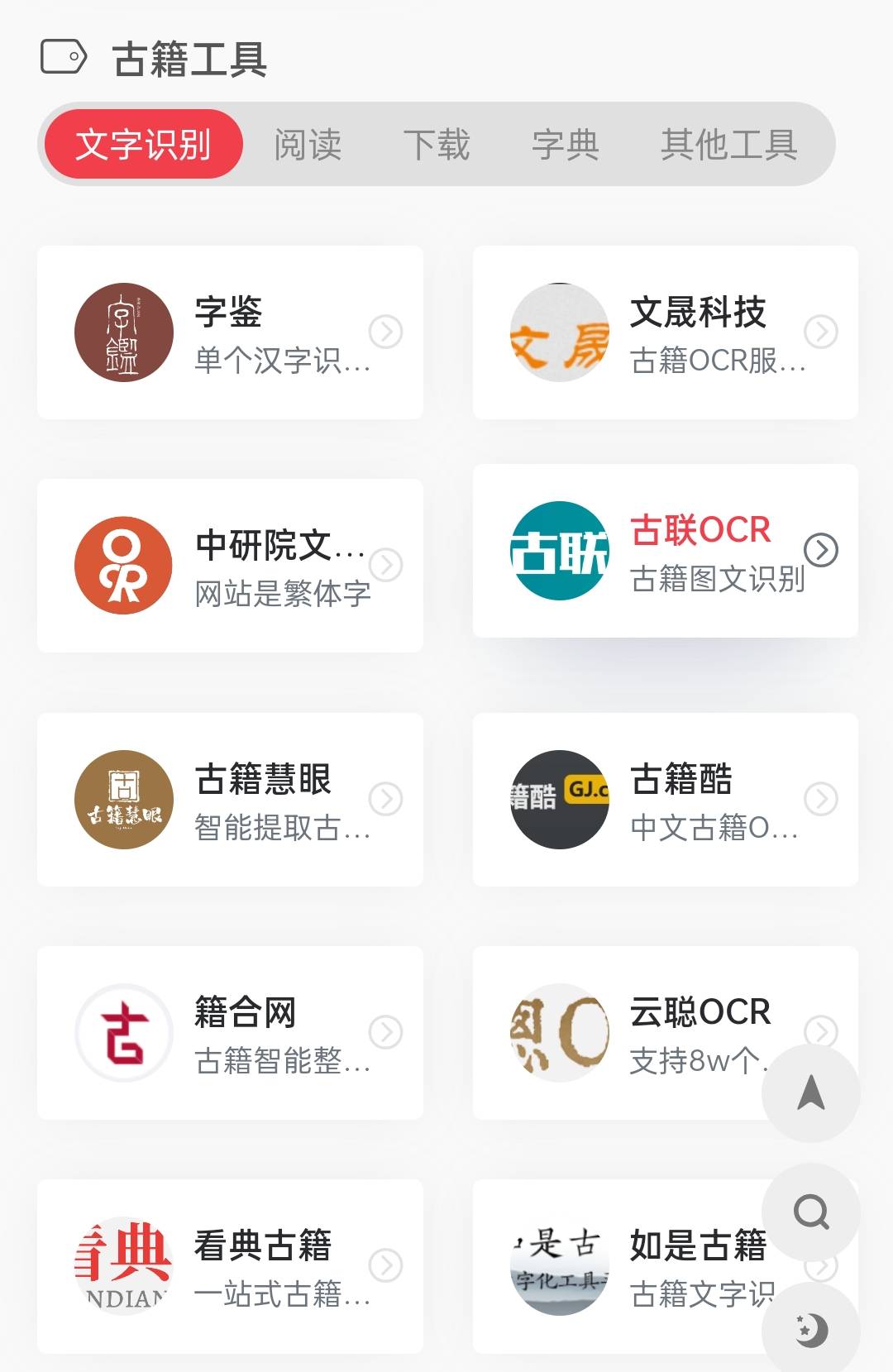The width and height of the screenshot is (893, 1372).
Task: Open the 字鉴 card
Action: (x=230, y=332)
